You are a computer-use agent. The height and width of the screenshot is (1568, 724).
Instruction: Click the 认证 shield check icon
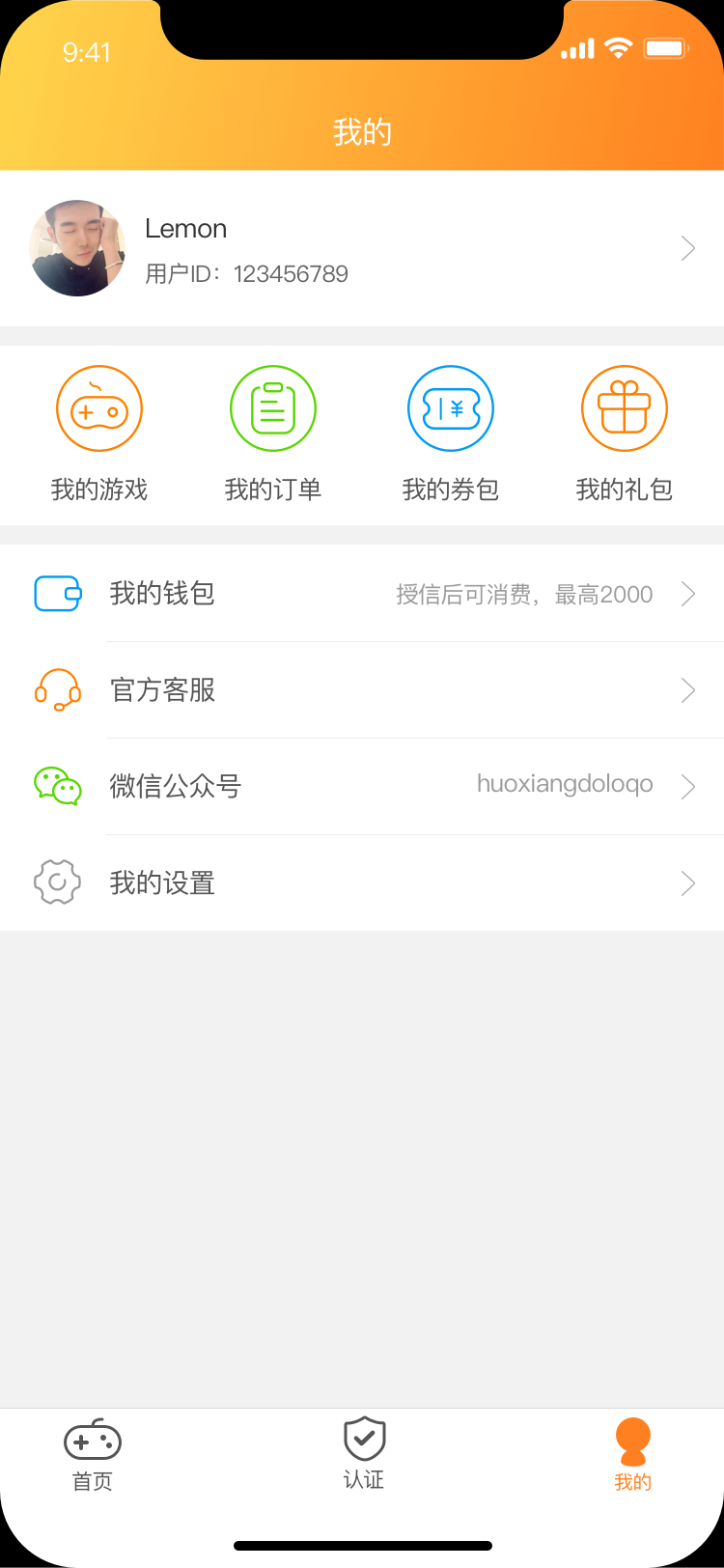(x=363, y=1441)
